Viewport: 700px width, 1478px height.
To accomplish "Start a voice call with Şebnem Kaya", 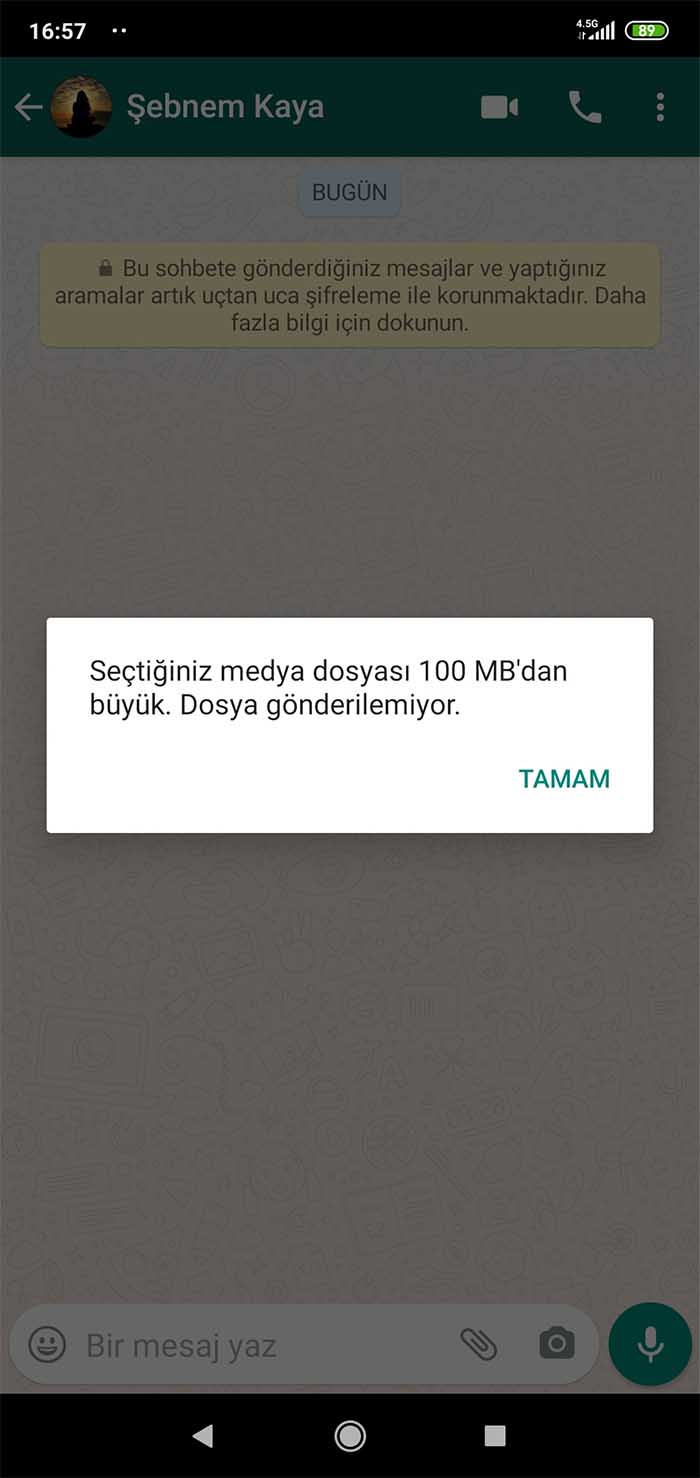I will (x=585, y=107).
